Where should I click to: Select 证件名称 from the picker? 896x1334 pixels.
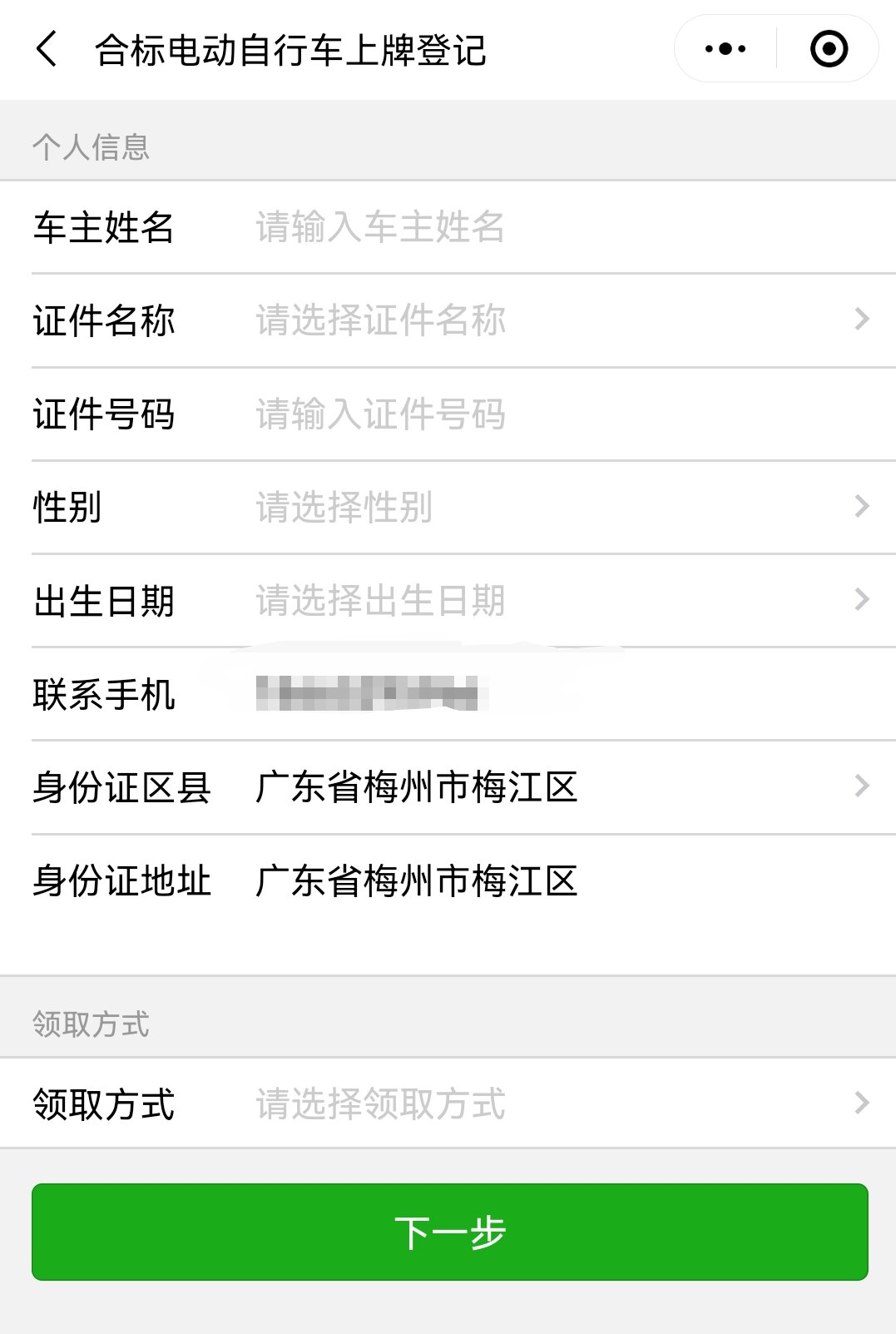549,320
